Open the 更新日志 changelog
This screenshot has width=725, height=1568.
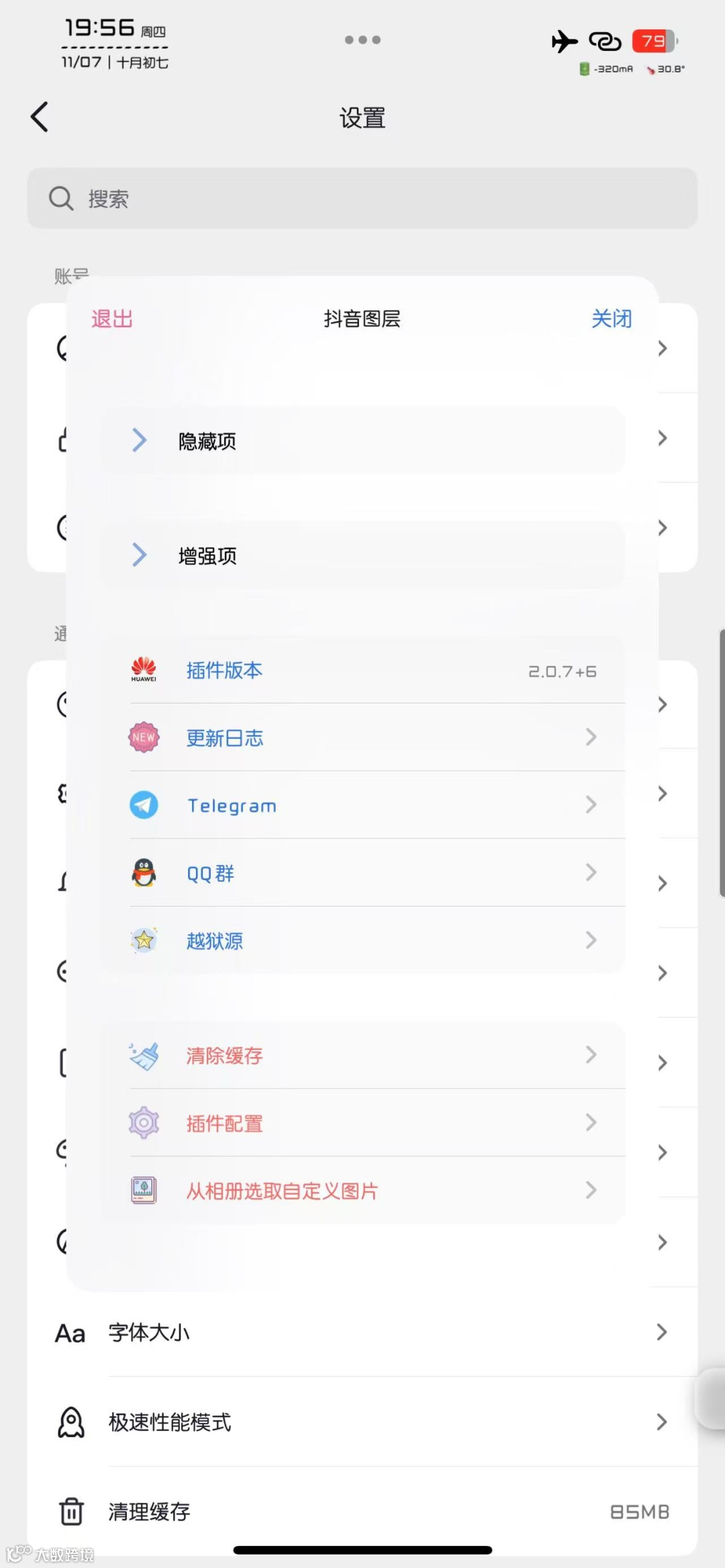tap(362, 738)
